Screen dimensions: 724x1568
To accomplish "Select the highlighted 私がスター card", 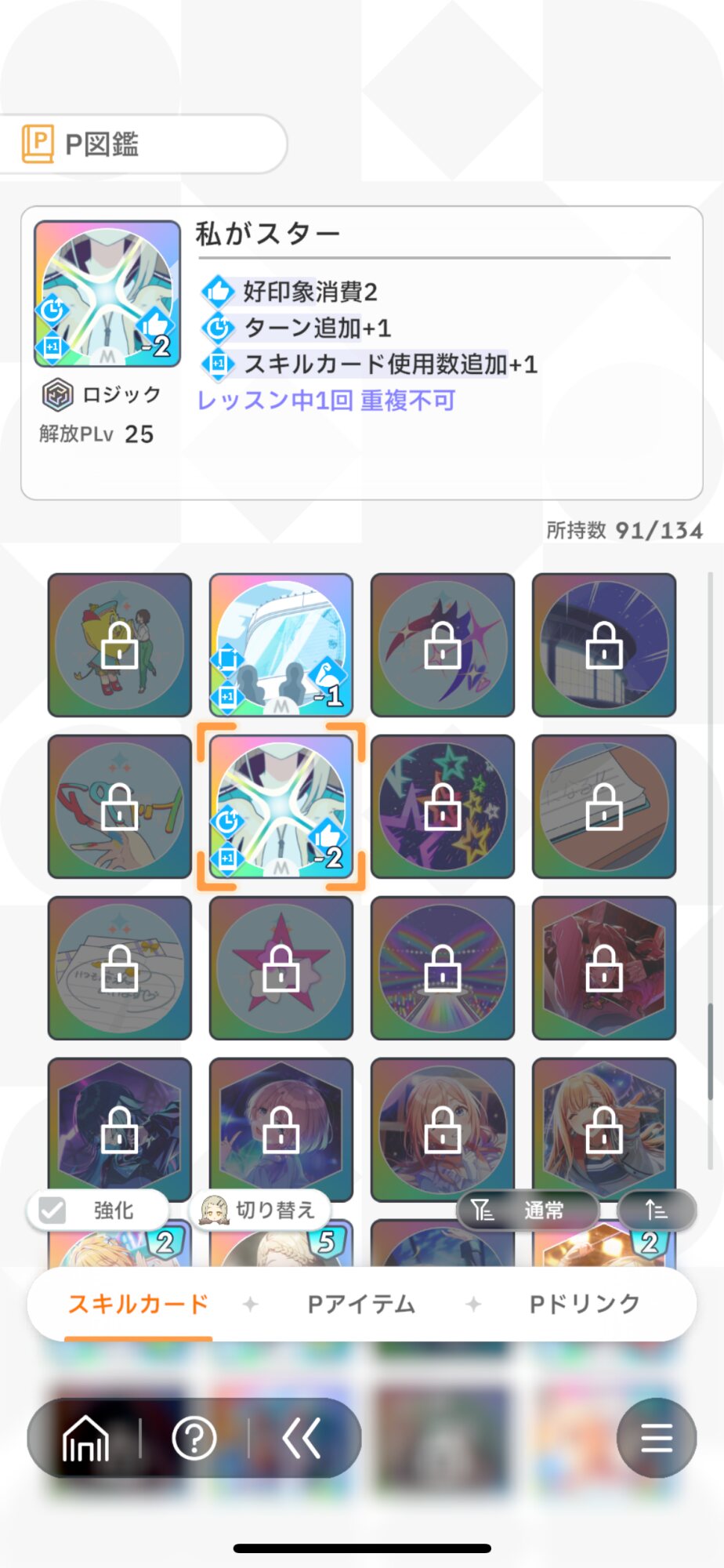I will [281, 807].
